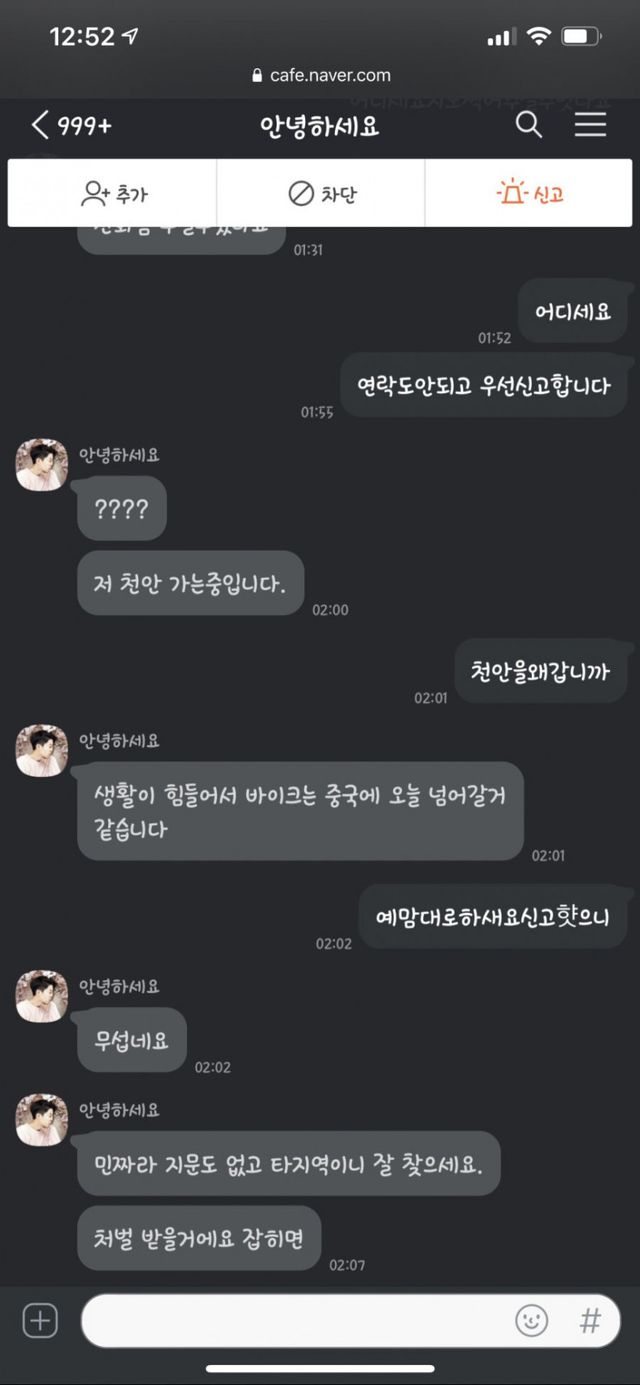Open the emoji sticker picker
The image size is (640, 1385).
click(x=531, y=1321)
